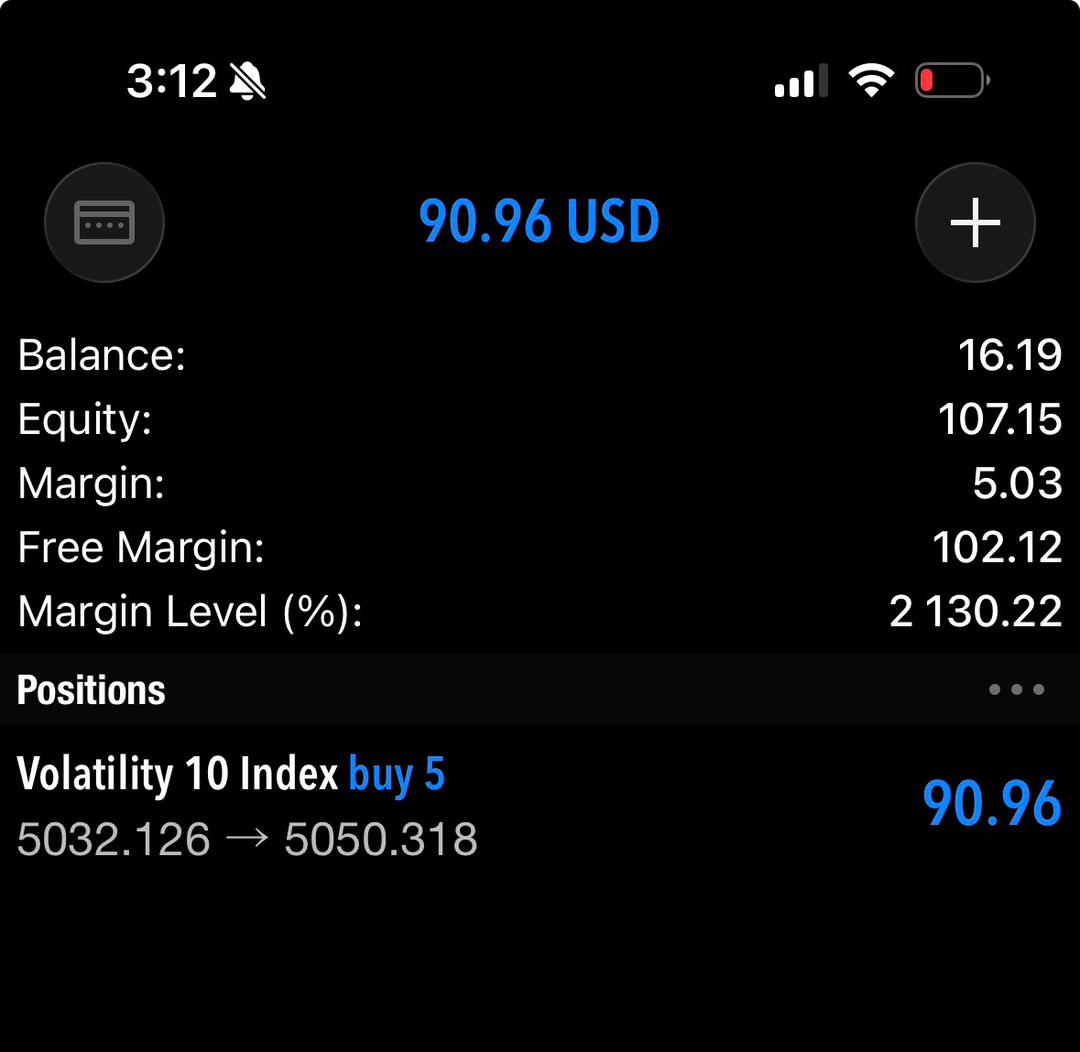Open the Positions three-dot menu
The image size is (1080, 1052).
coord(1016,689)
